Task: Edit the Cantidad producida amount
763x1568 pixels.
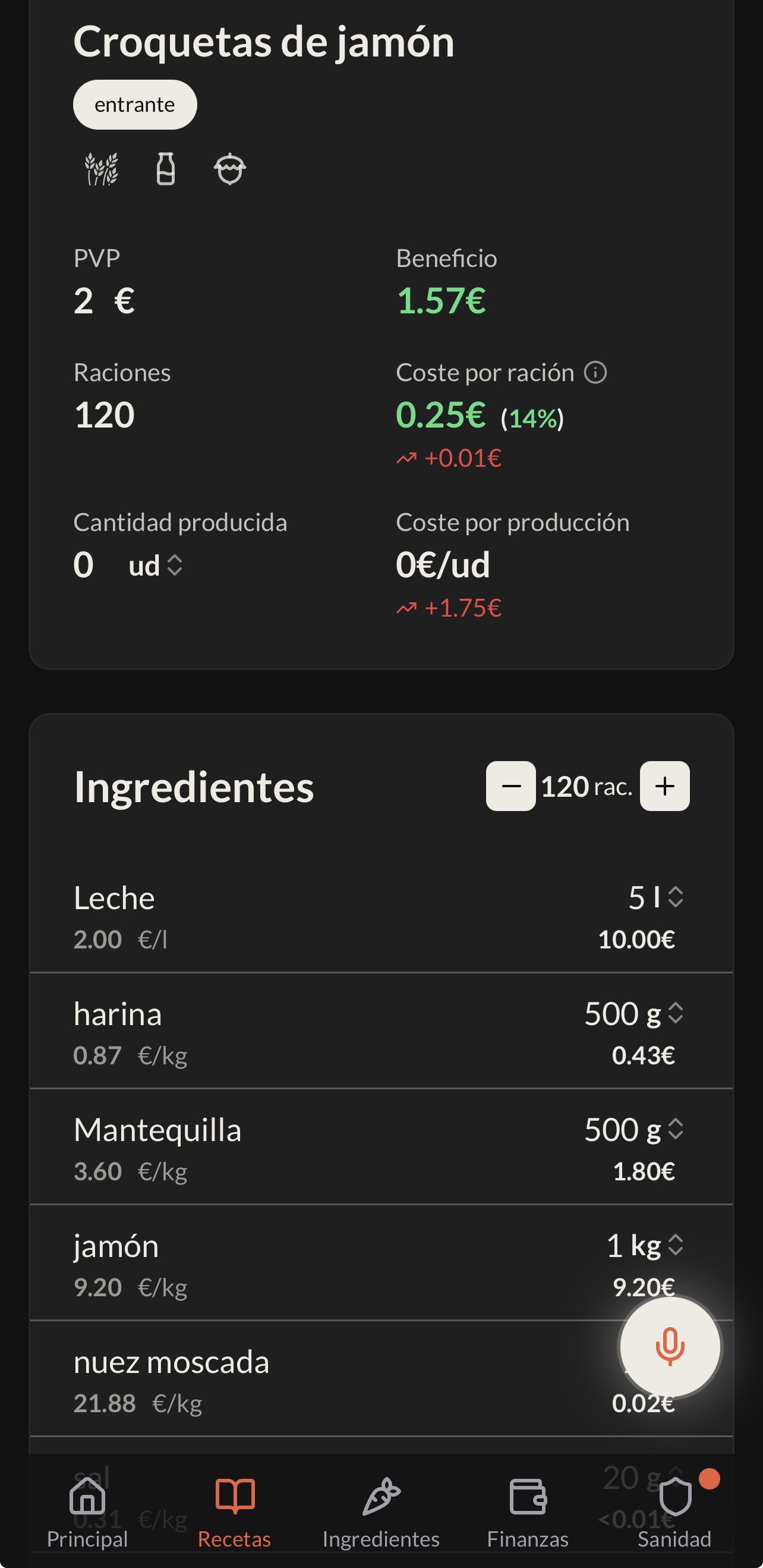Action: 84,565
